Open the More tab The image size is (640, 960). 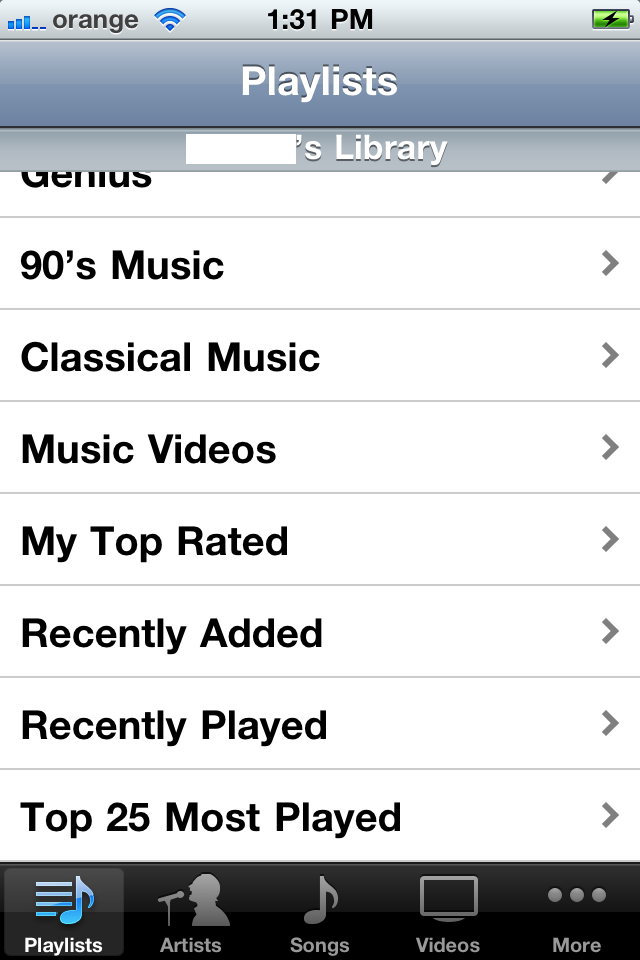(576, 912)
